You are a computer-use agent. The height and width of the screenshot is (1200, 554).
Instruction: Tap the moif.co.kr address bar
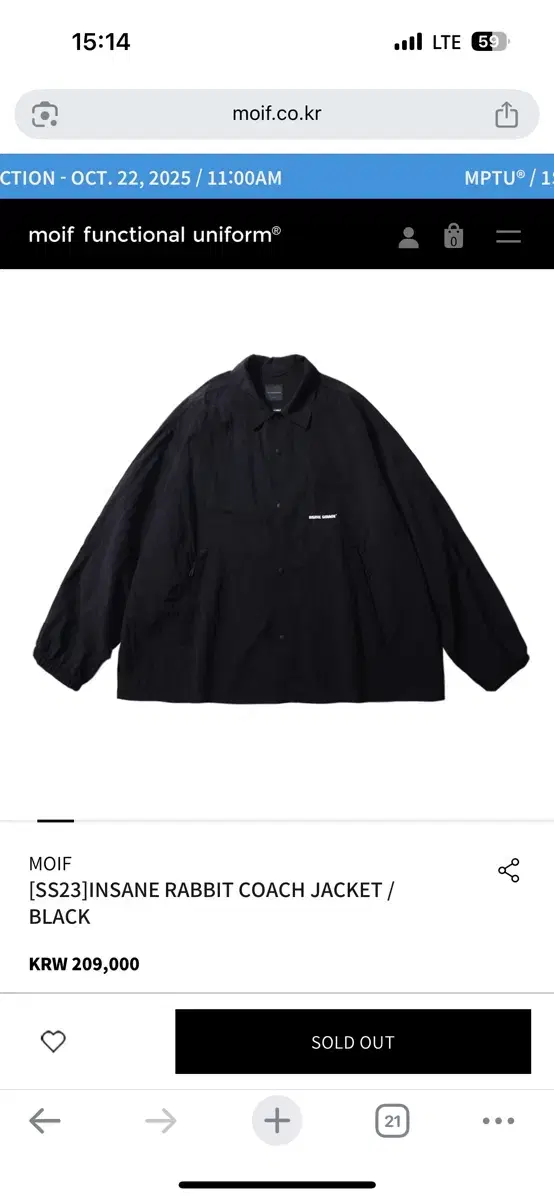click(x=277, y=114)
